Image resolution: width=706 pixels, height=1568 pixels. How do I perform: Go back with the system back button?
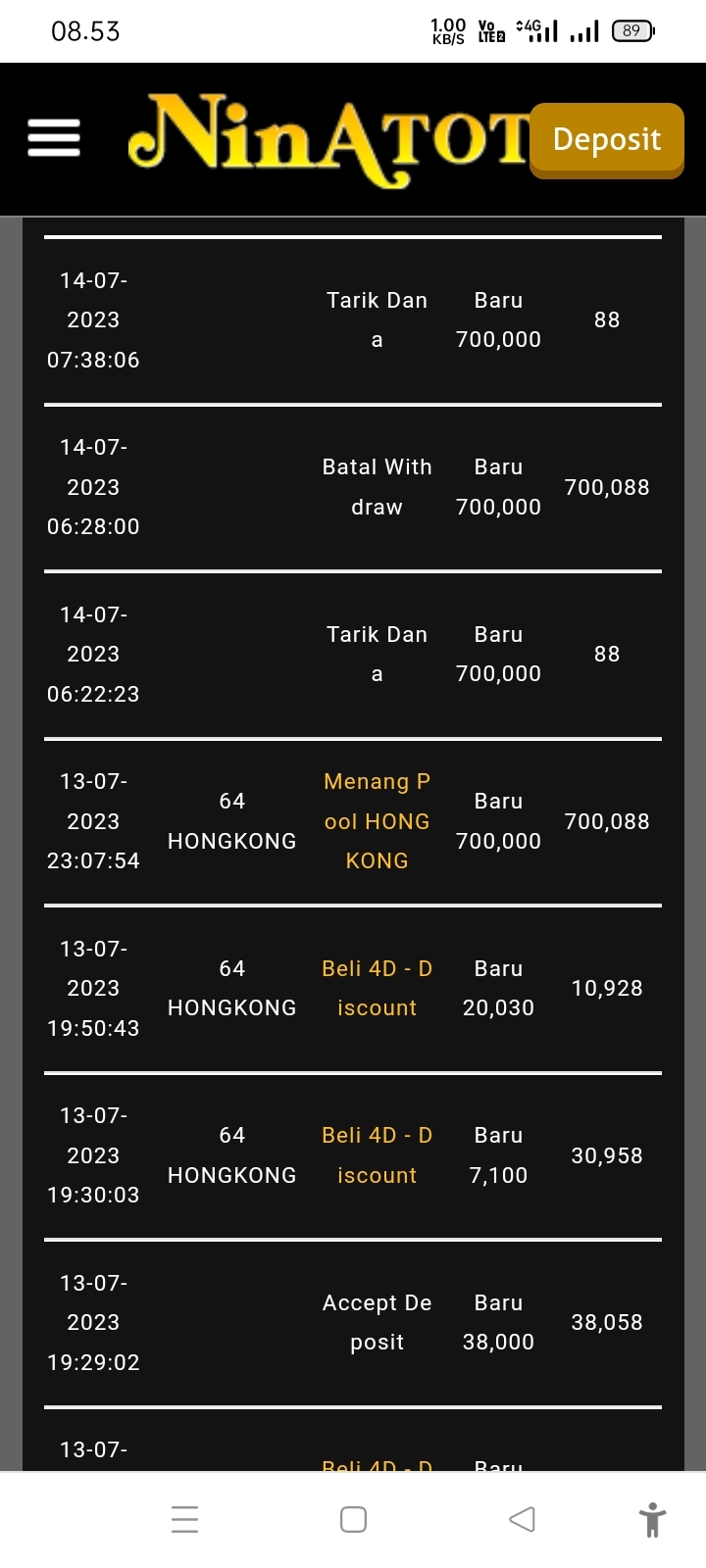coord(522,1519)
